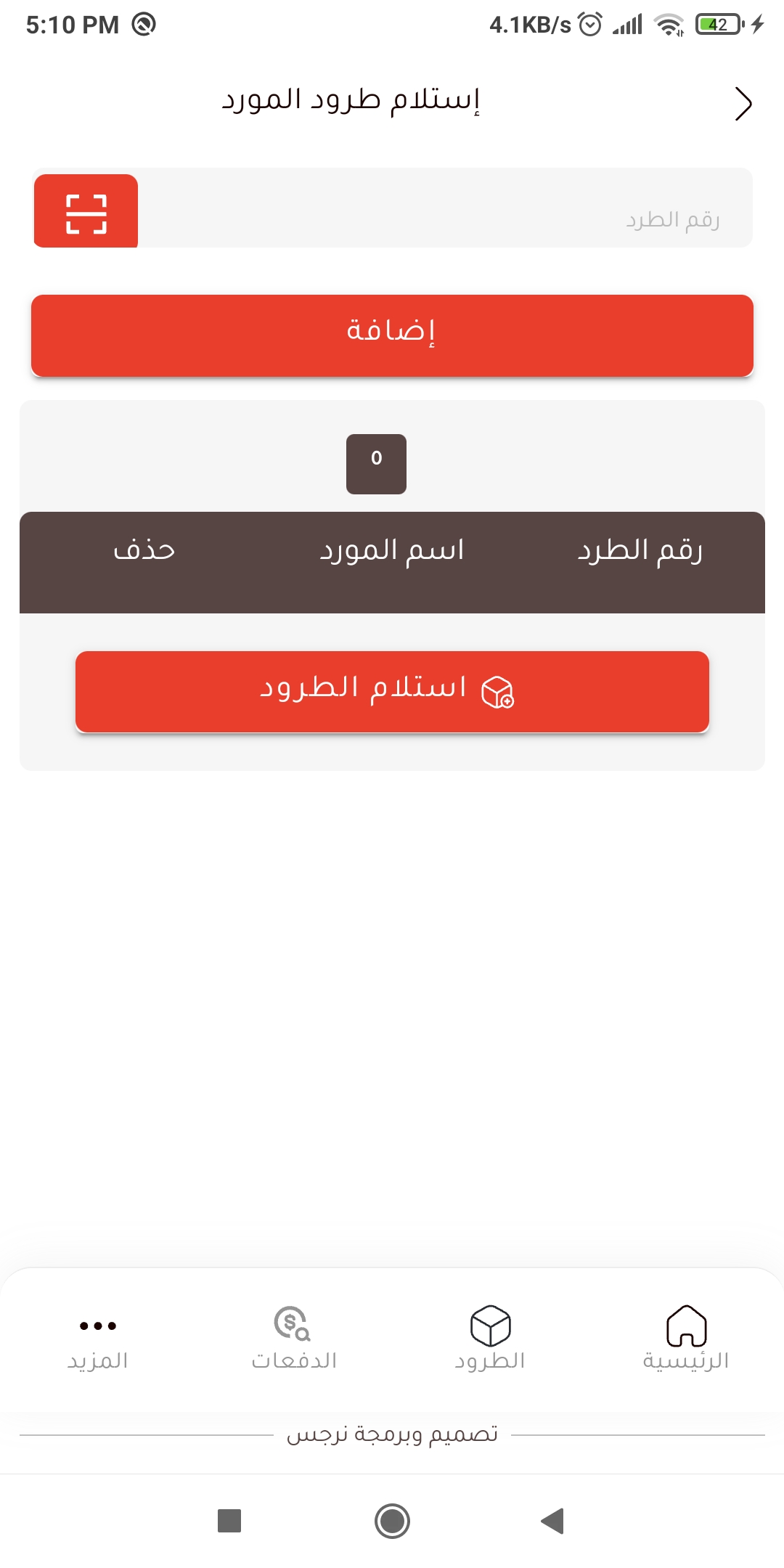This screenshot has width=784, height=1568.
Task: Confirm with the استلام الطرود button
Action: point(392,691)
